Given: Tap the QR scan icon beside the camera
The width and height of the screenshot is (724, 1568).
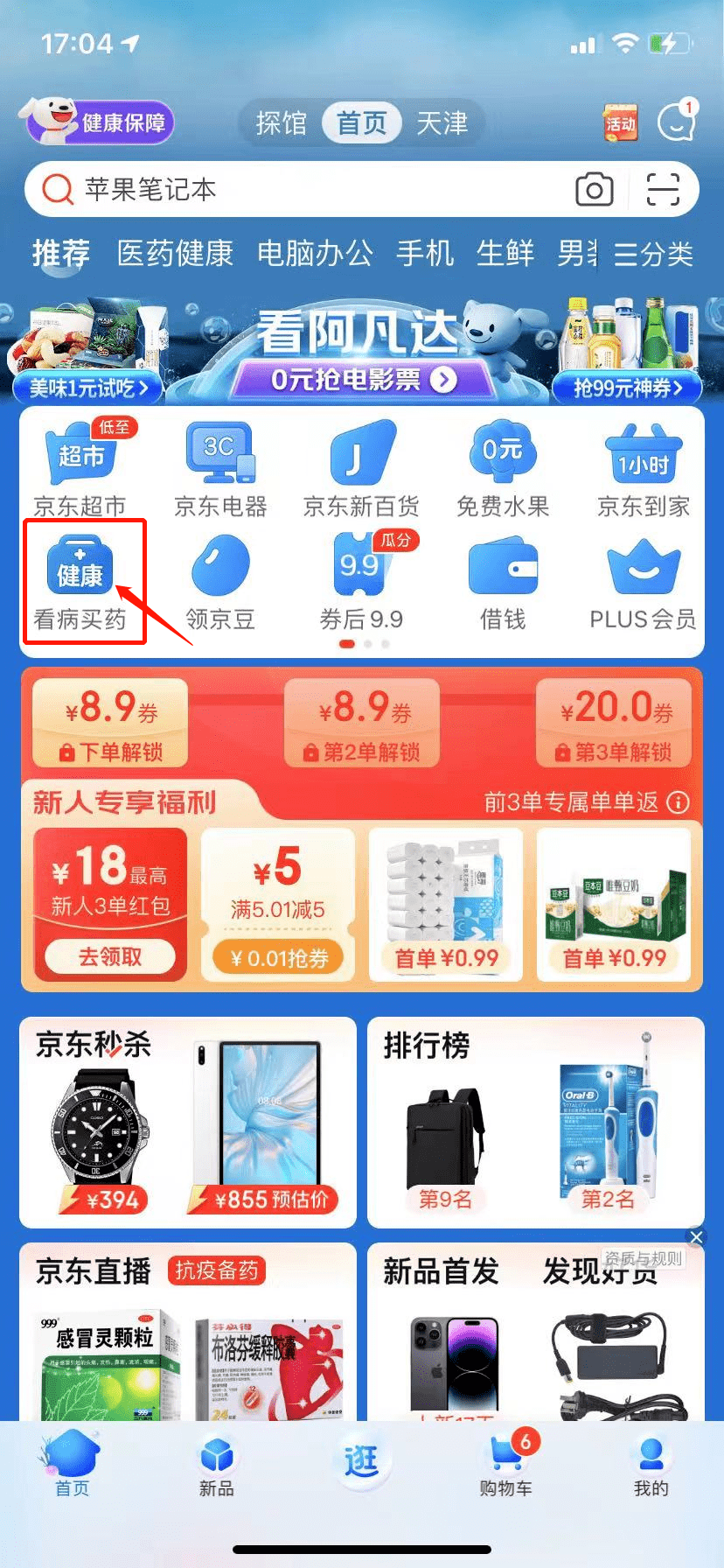Looking at the screenshot, I should point(663,189).
